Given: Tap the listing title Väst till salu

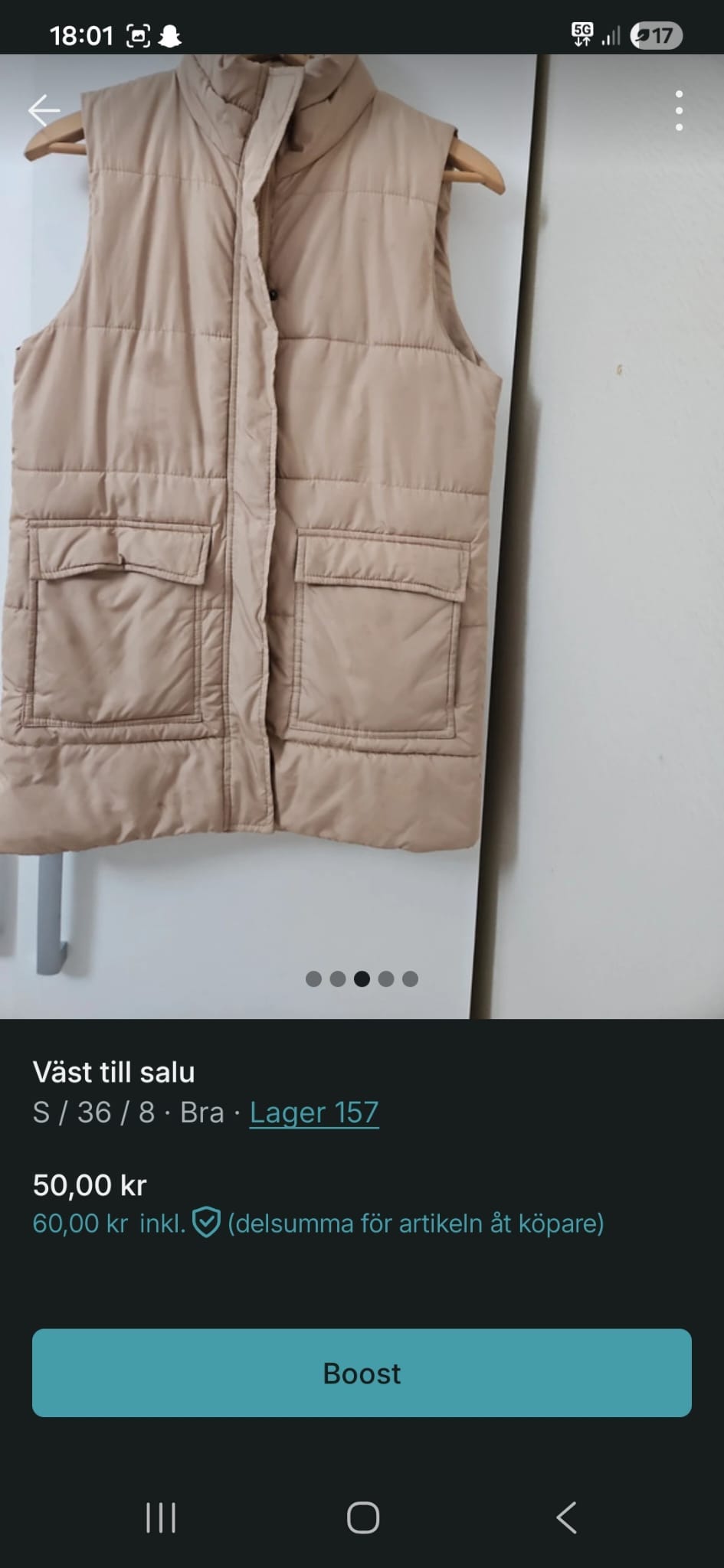Looking at the screenshot, I should point(115,1072).
